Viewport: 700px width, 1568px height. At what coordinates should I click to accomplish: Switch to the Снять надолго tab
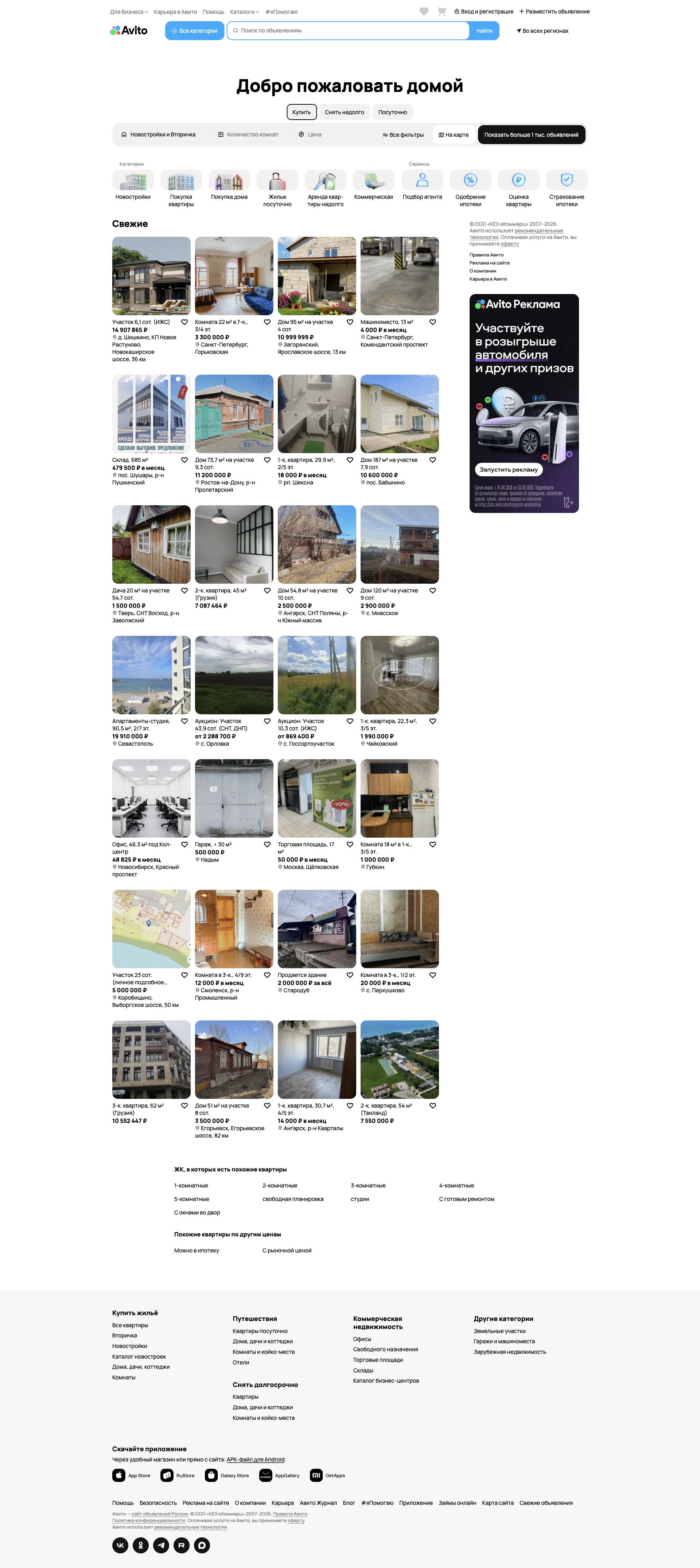[344, 112]
